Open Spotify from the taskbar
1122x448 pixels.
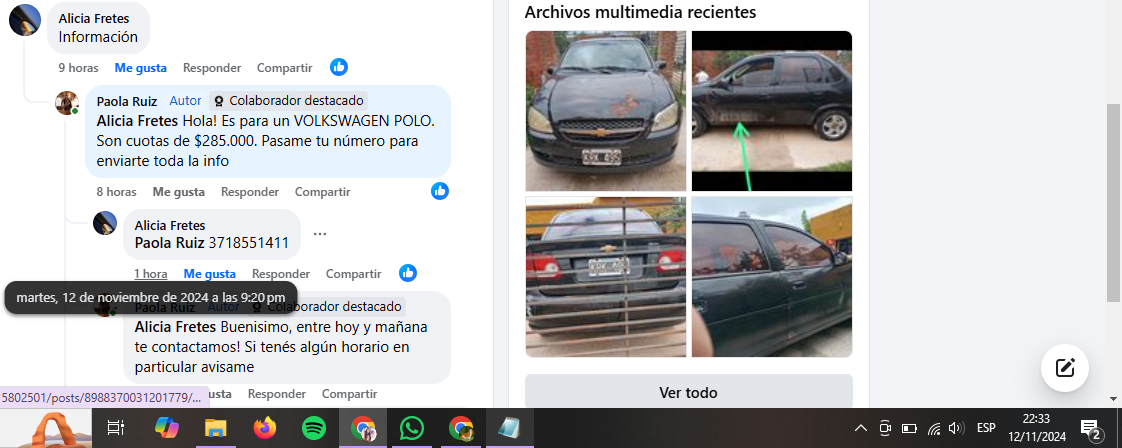coord(313,429)
